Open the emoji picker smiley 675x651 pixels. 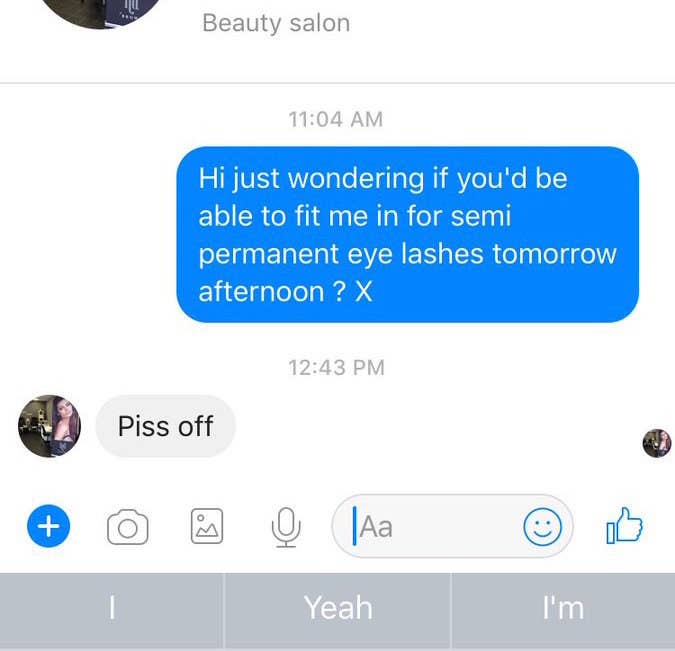point(543,527)
